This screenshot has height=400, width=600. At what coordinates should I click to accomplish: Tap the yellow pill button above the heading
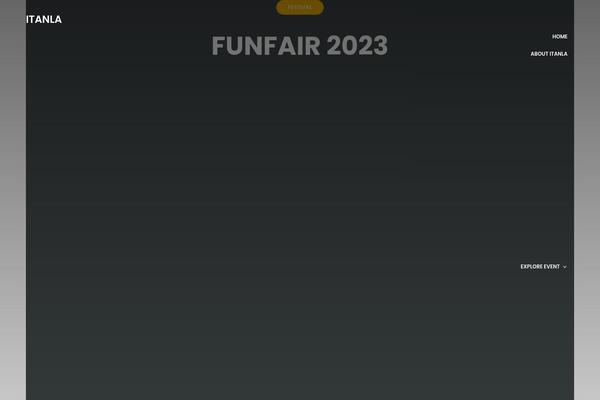pos(300,7)
